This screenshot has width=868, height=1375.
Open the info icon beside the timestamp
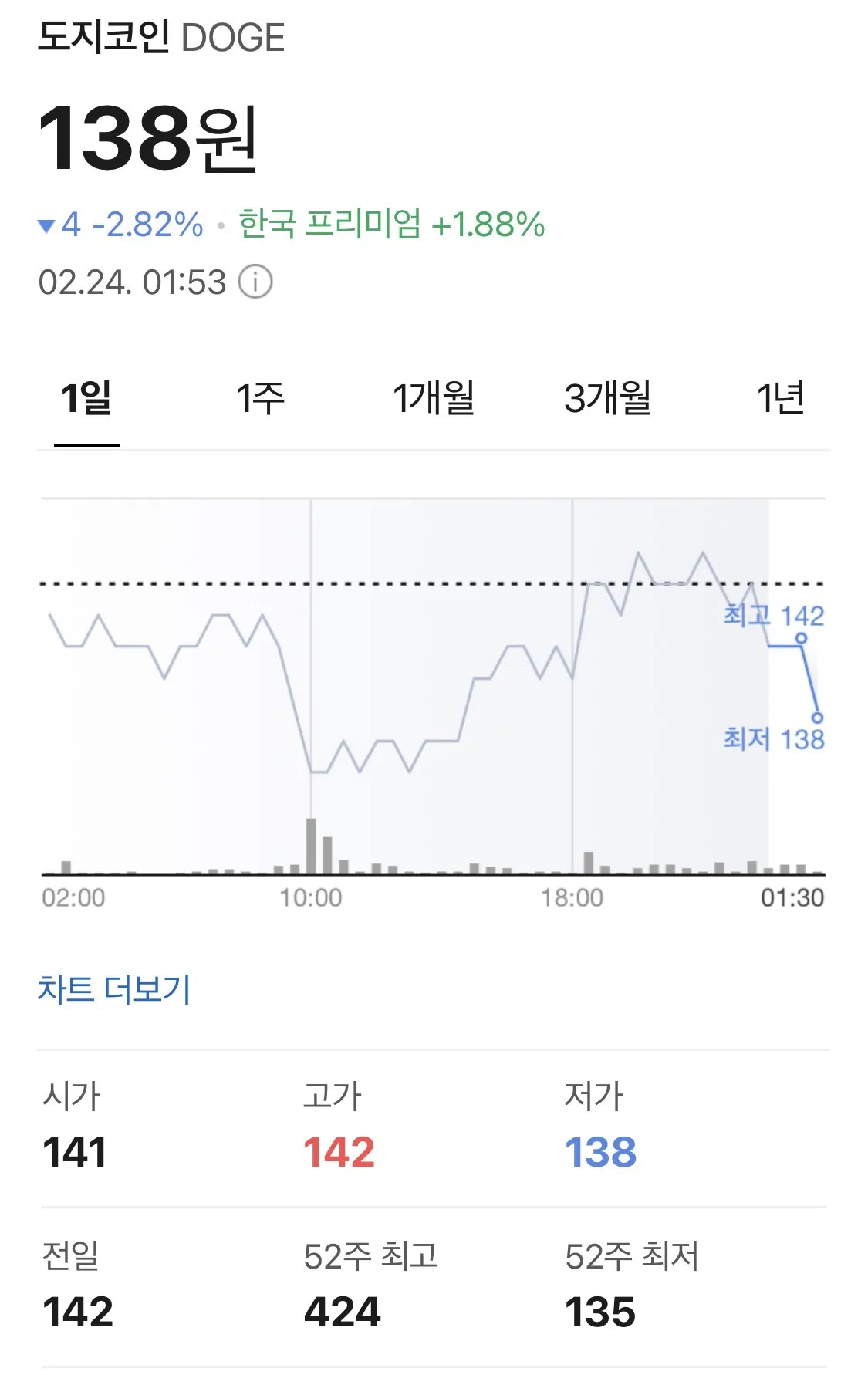point(255,282)
